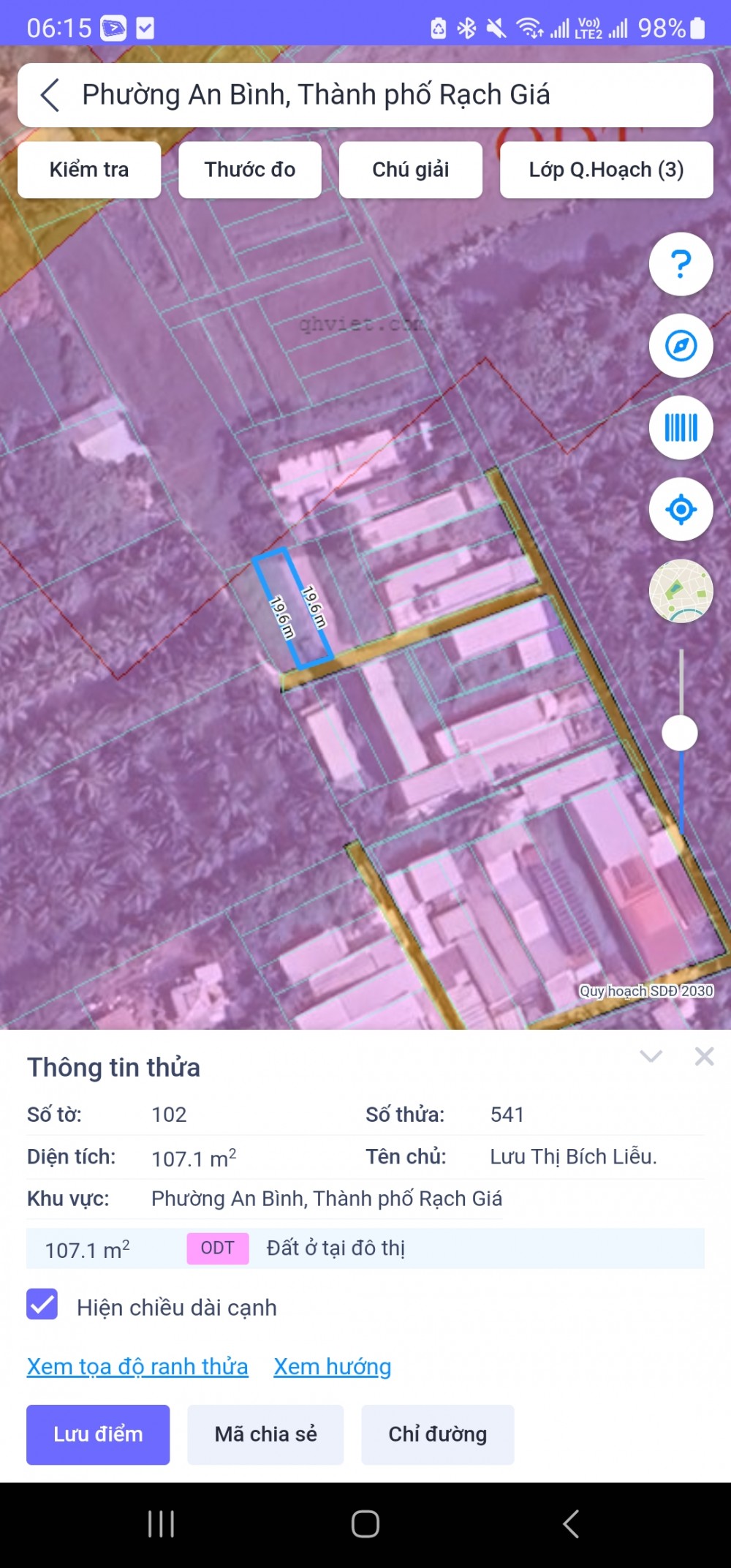Tap the compass button

pyautogui.click(x=681, y=346)
